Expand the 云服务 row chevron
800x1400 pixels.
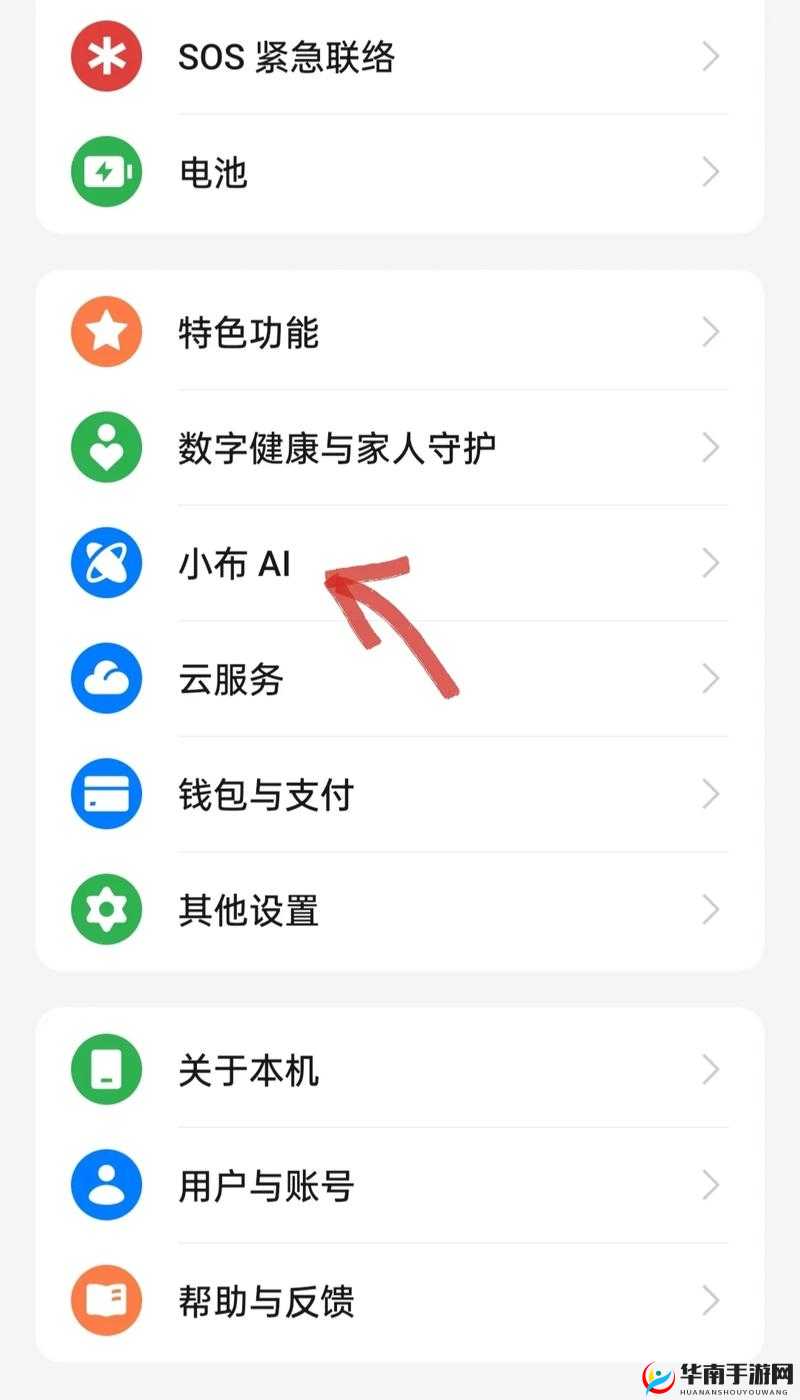point(710,678)
